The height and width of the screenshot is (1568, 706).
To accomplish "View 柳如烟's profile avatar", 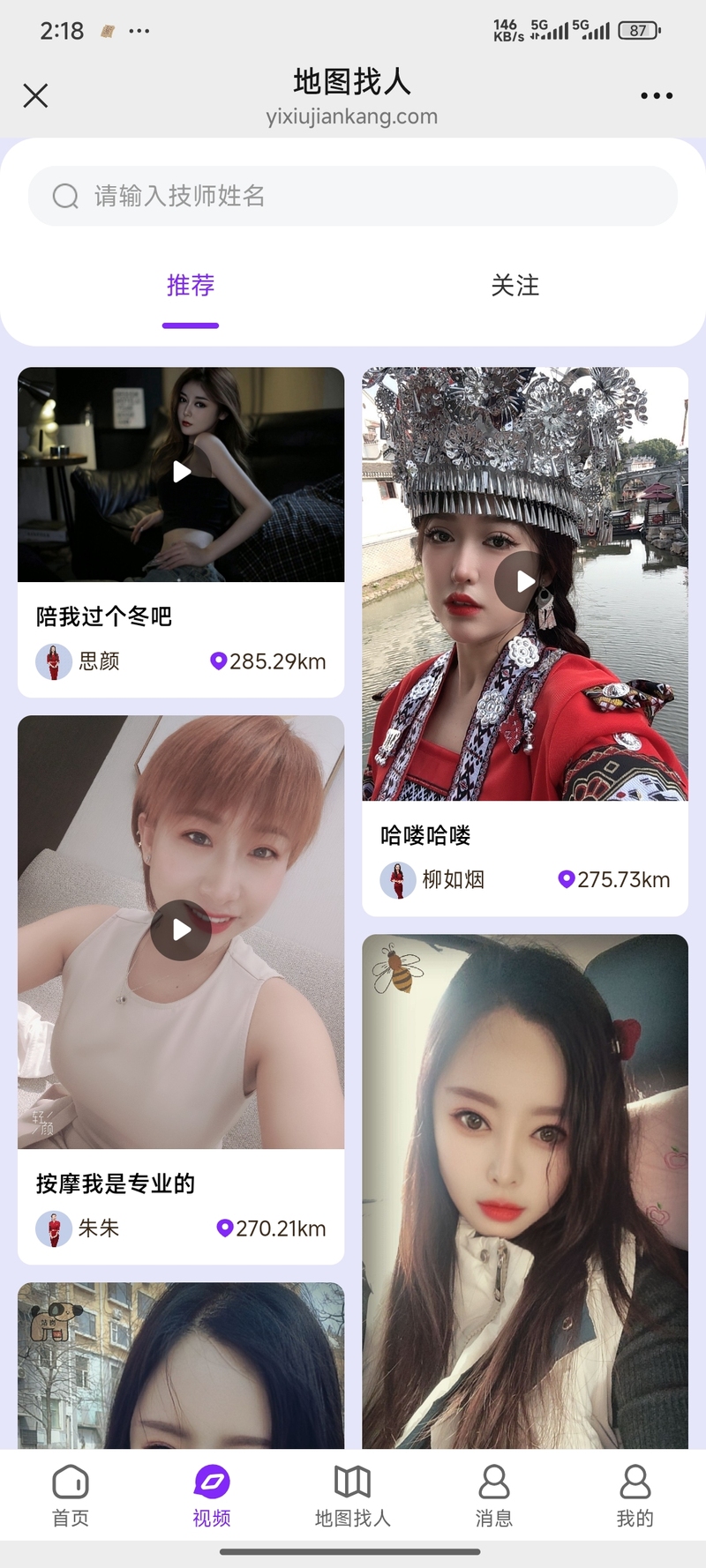I will [x=398, y=880].
